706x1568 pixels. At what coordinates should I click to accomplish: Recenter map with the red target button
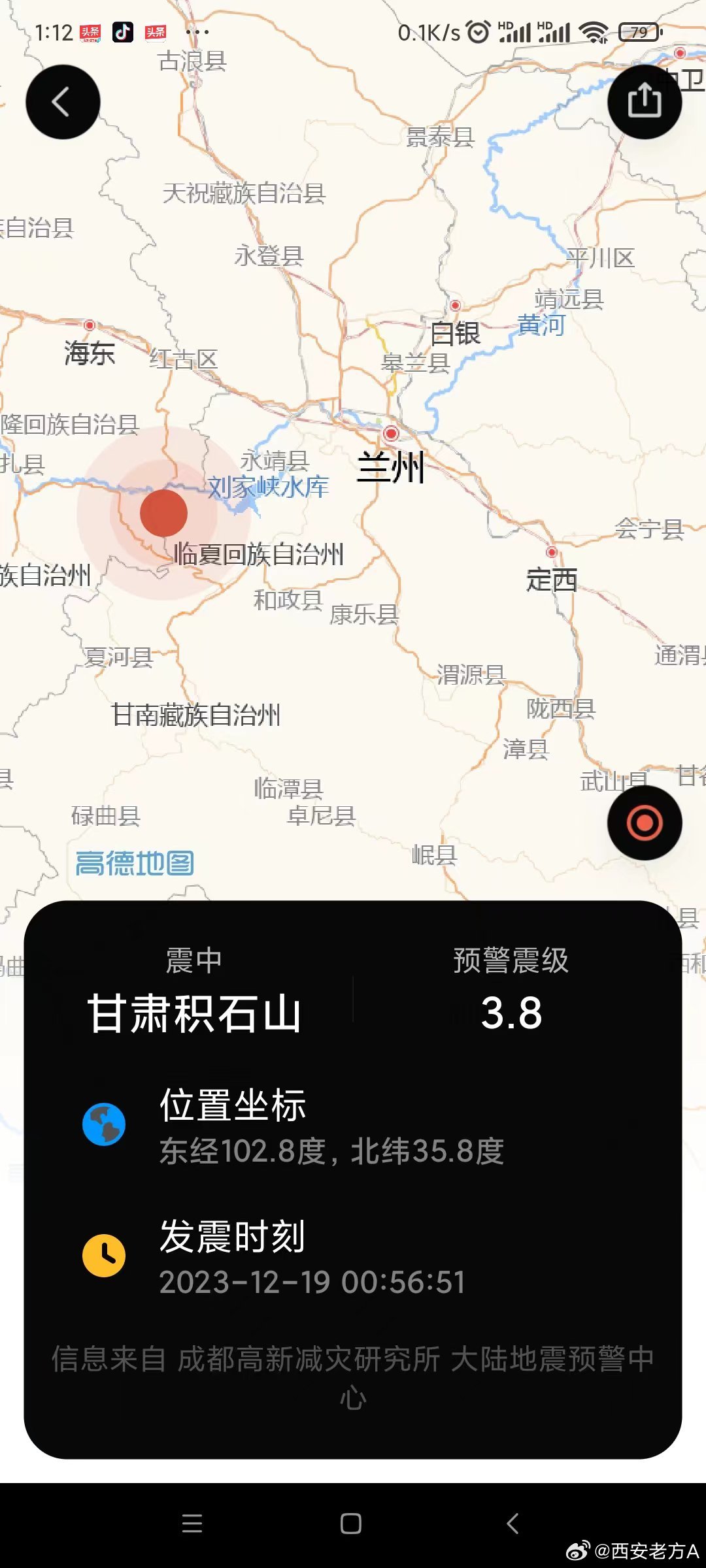[645, 823]
